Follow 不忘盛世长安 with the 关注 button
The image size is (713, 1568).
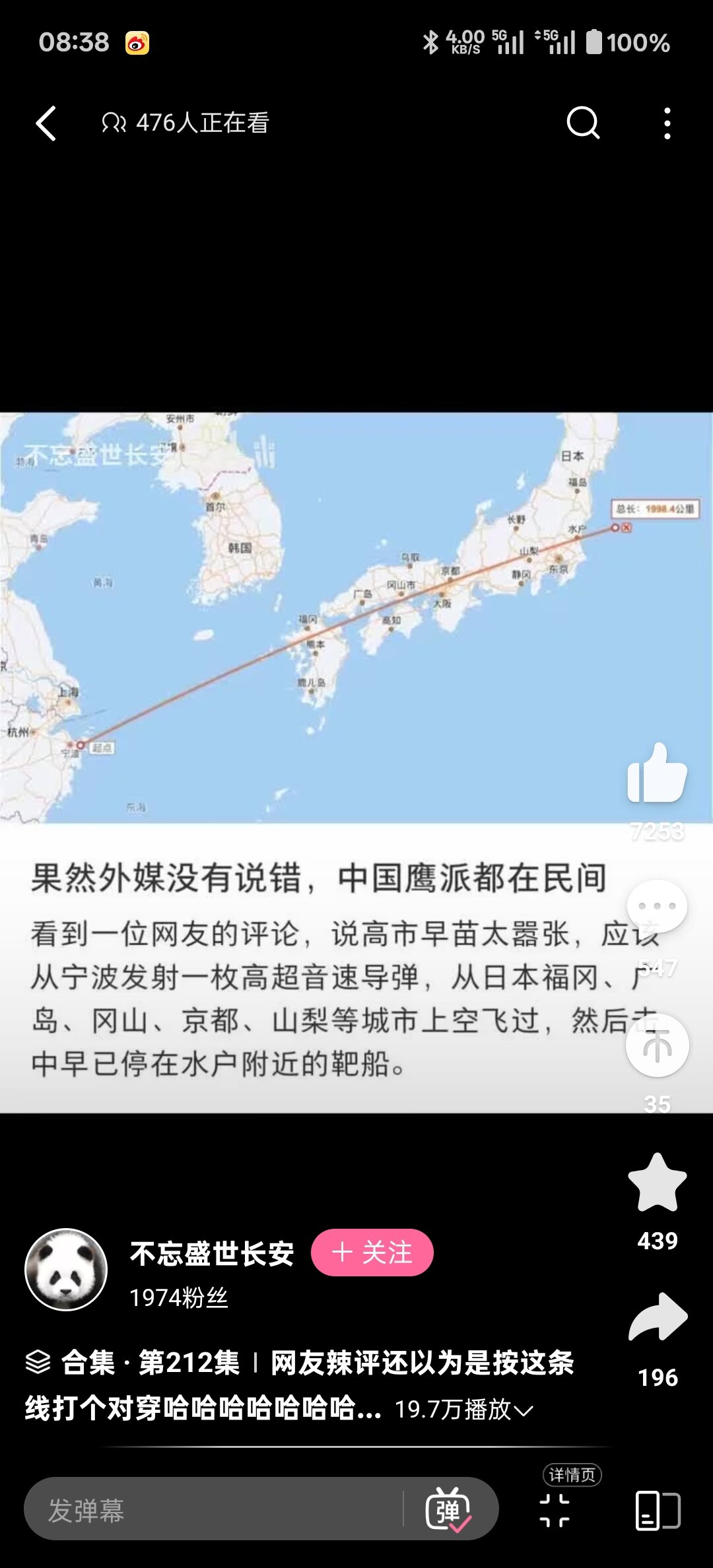coord(372,1253)
